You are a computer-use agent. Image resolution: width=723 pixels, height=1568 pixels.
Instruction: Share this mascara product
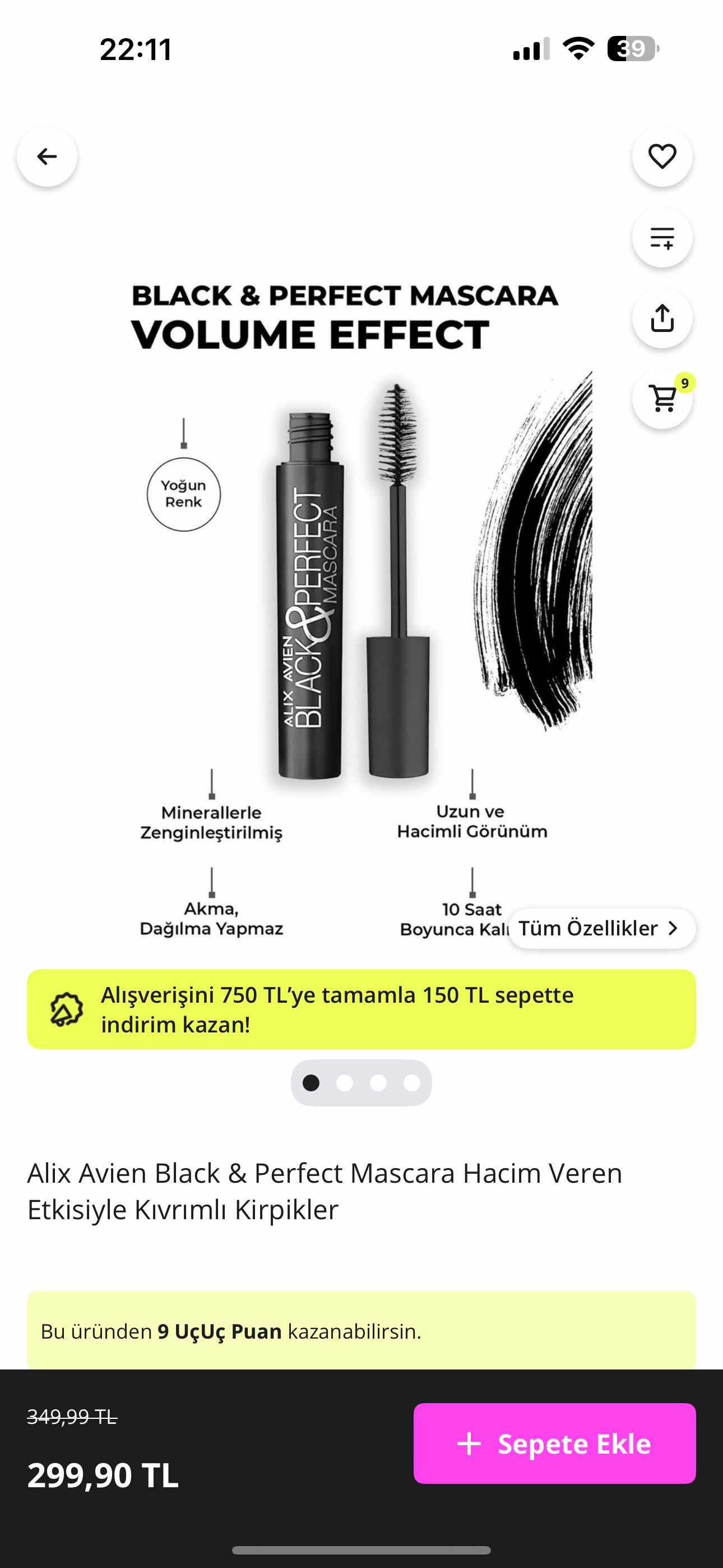point(662,319)
